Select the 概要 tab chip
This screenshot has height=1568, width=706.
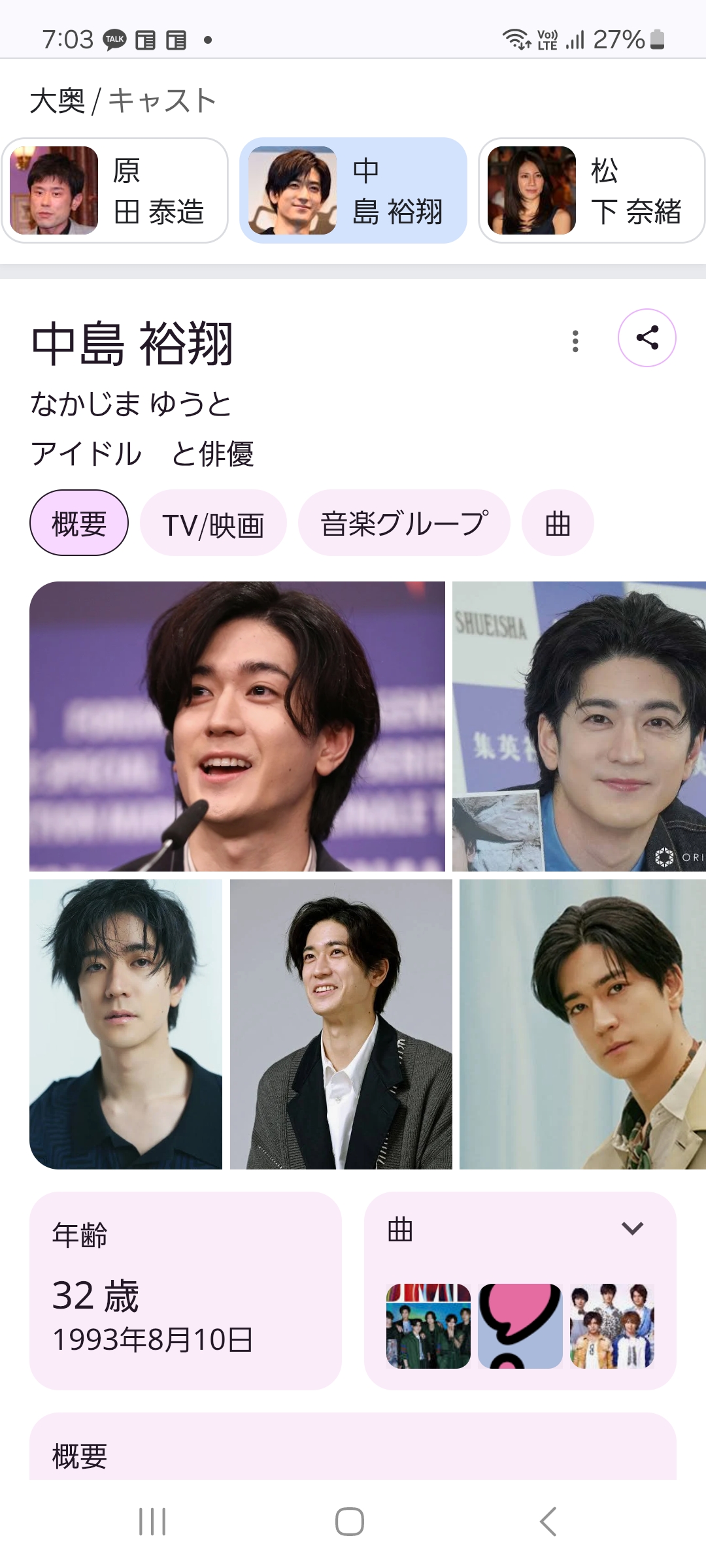(79, 524)
